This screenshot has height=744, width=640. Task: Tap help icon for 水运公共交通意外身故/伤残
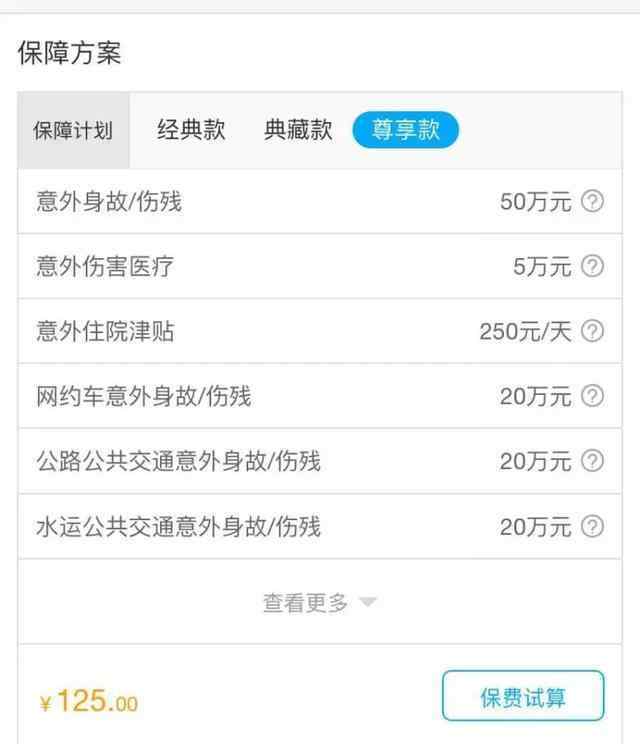[x=593, y=526]
